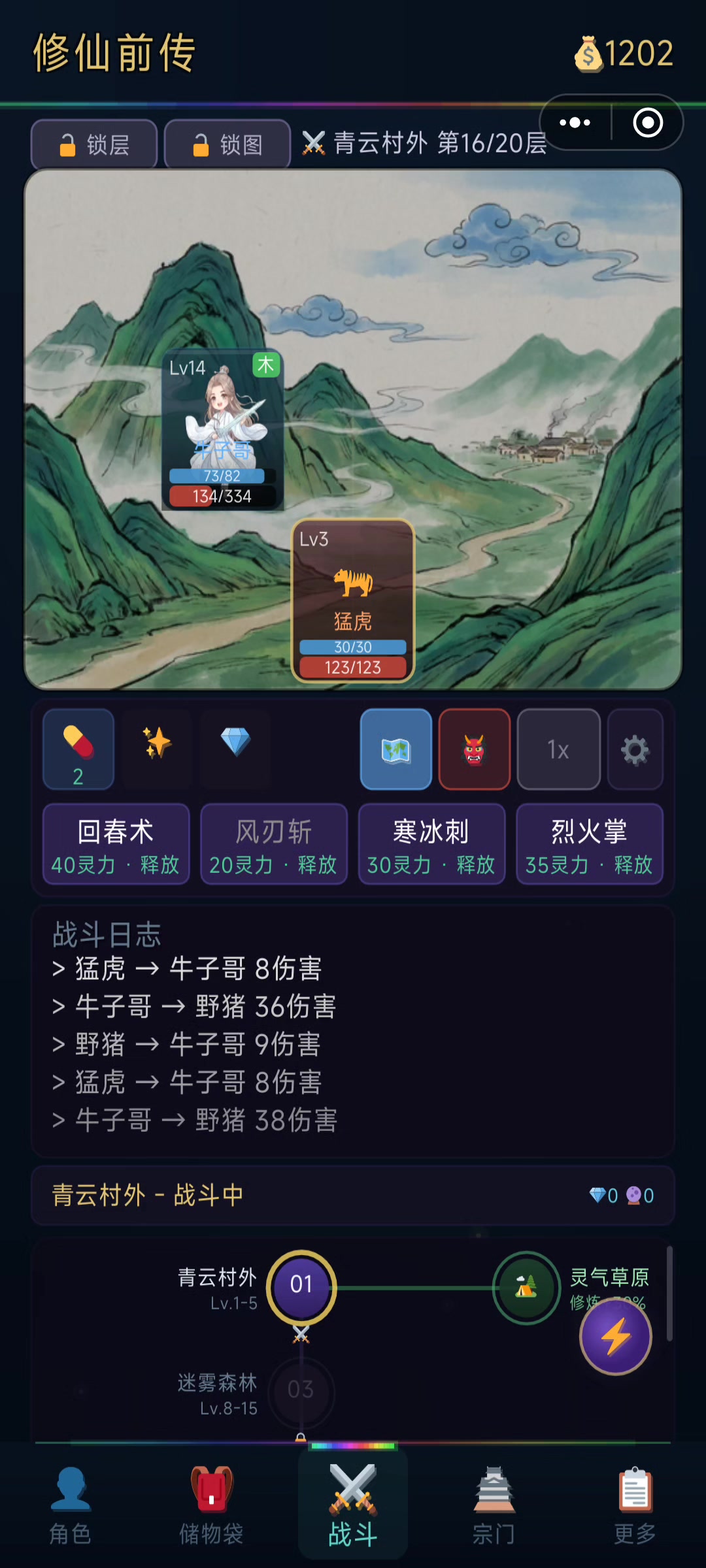Cast the 回春术 skill
Viewport: 706px width, 1568px height.
click(x=116, y=844)
